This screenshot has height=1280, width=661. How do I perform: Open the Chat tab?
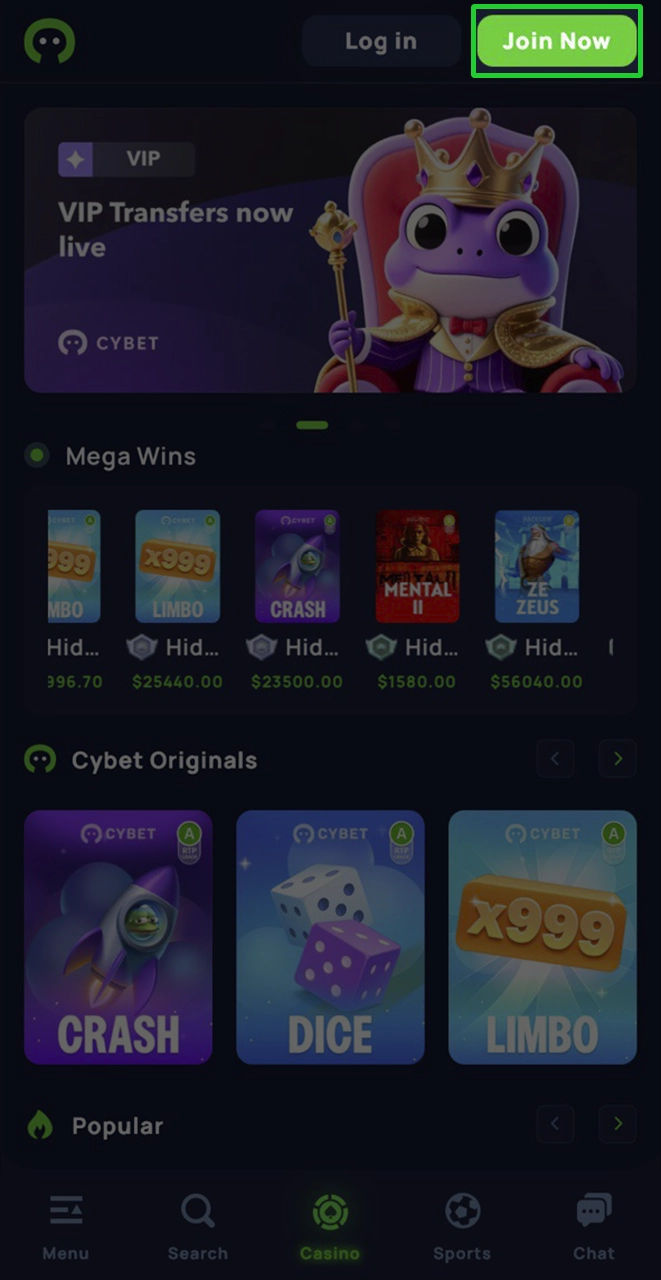point(594,1226)
